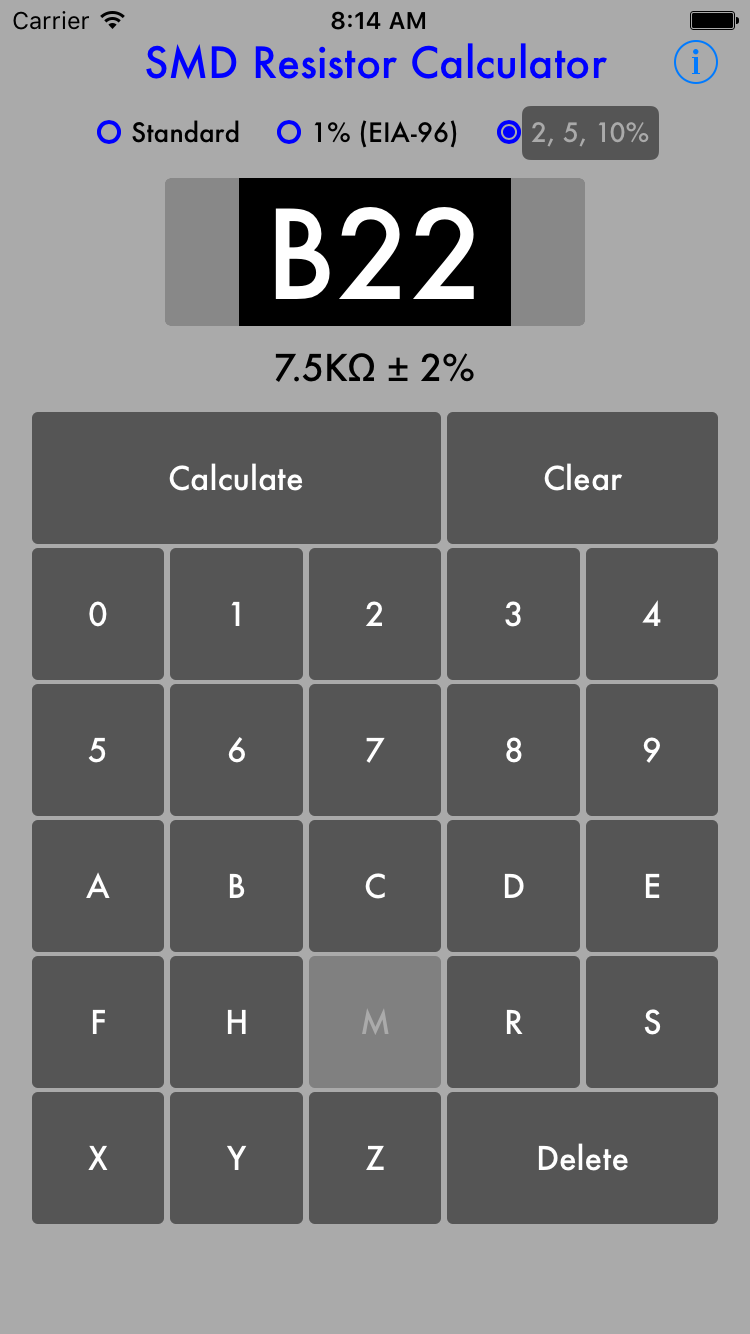Tap the letter R key
The image size is (750, 1334).
[513, 1022]
